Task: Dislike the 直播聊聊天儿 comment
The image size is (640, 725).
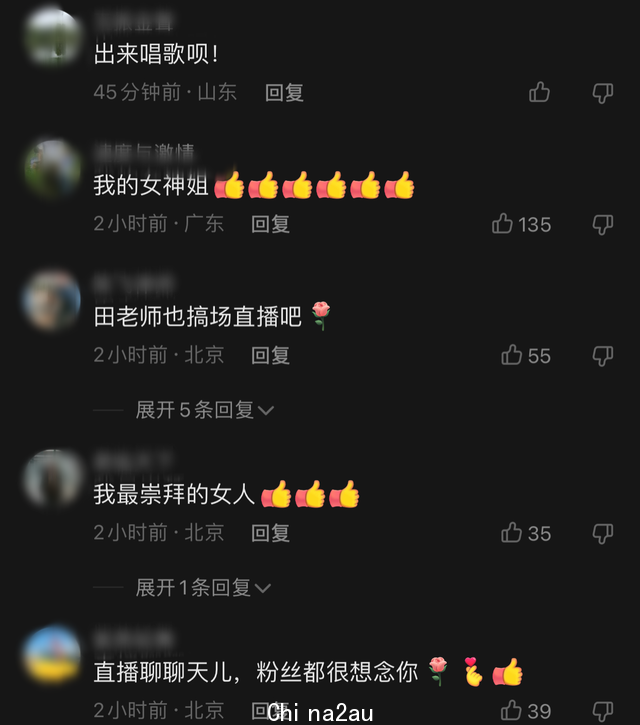Action: pyautogui.click(x=603, y=711)
